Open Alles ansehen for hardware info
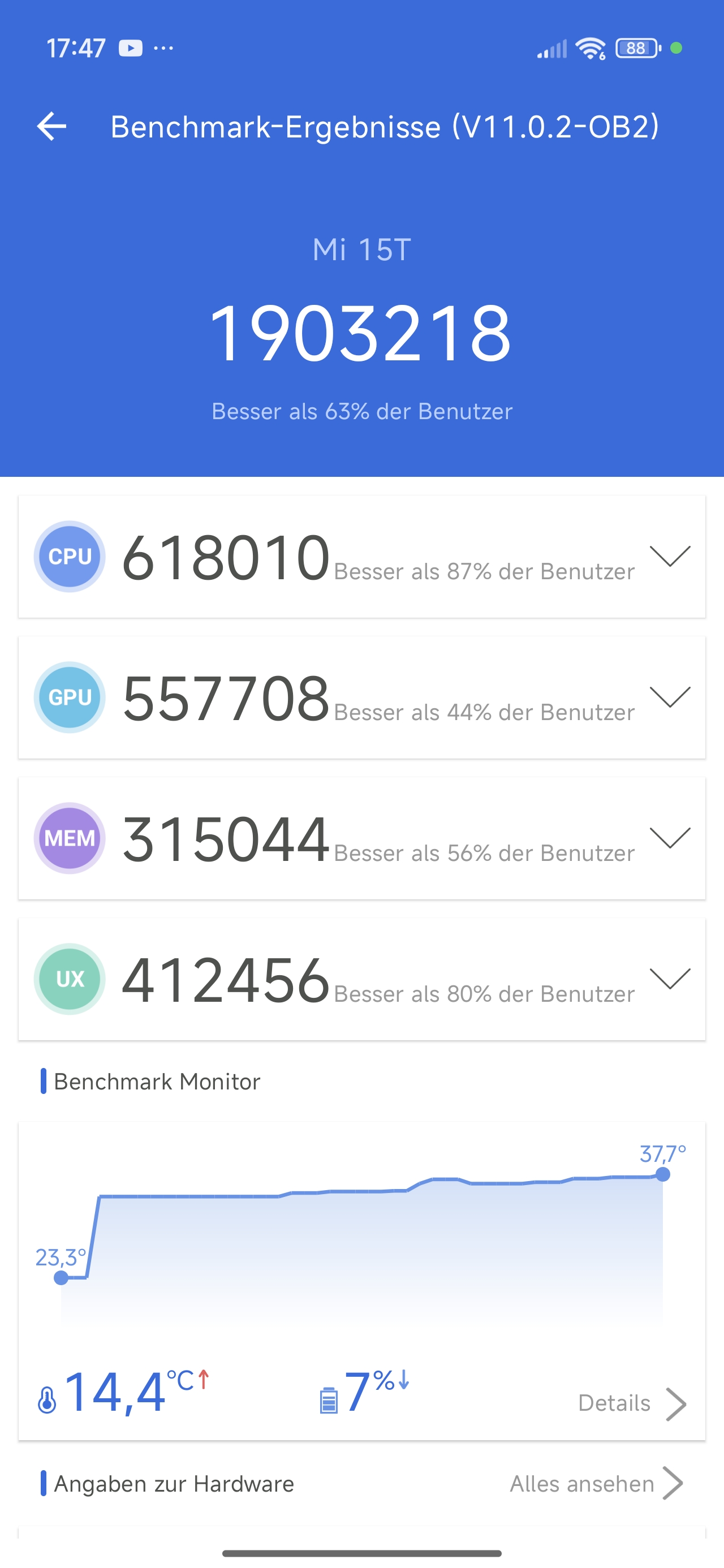Screen dimensions: 724x1568 pyautogui.click(x=596, y=1484)
